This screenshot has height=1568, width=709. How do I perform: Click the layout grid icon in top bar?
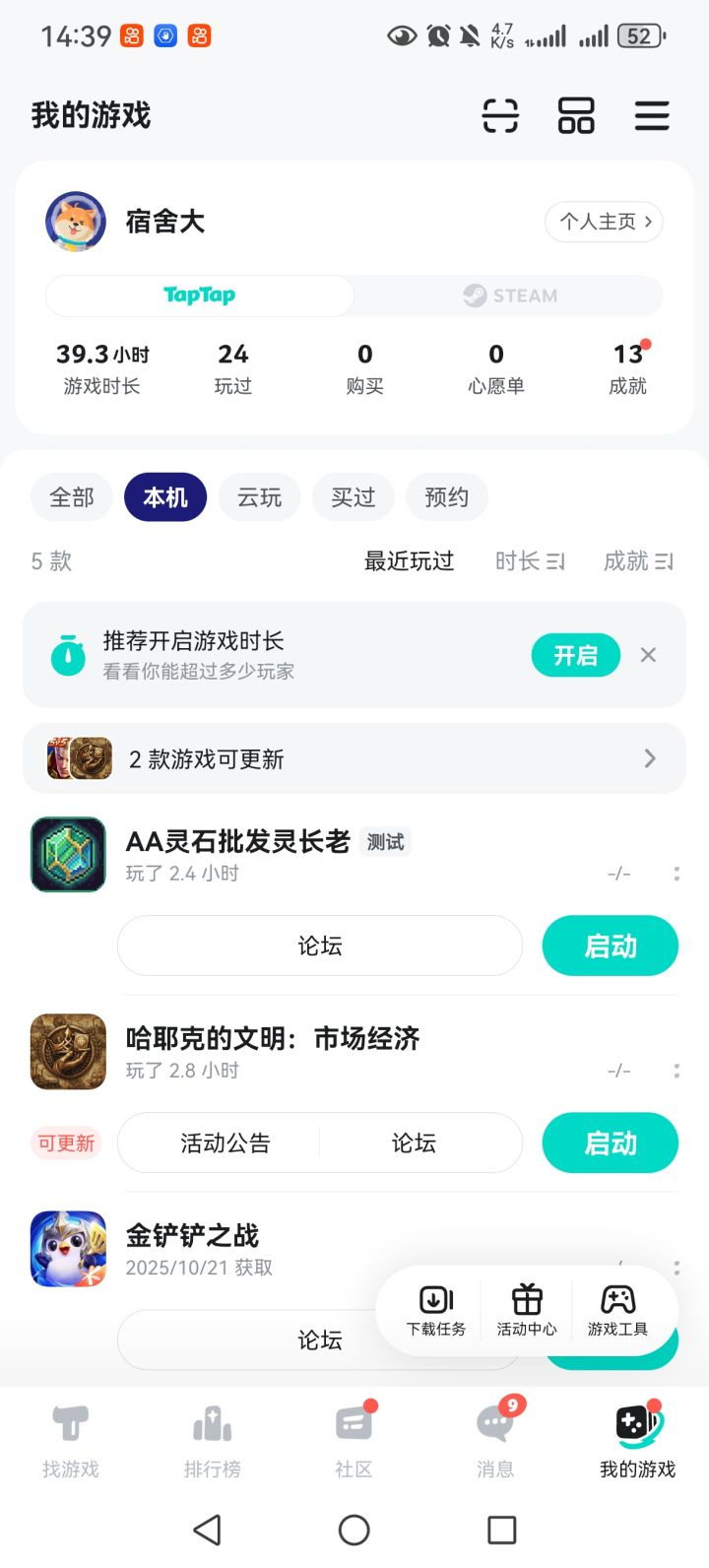(575, 115)
